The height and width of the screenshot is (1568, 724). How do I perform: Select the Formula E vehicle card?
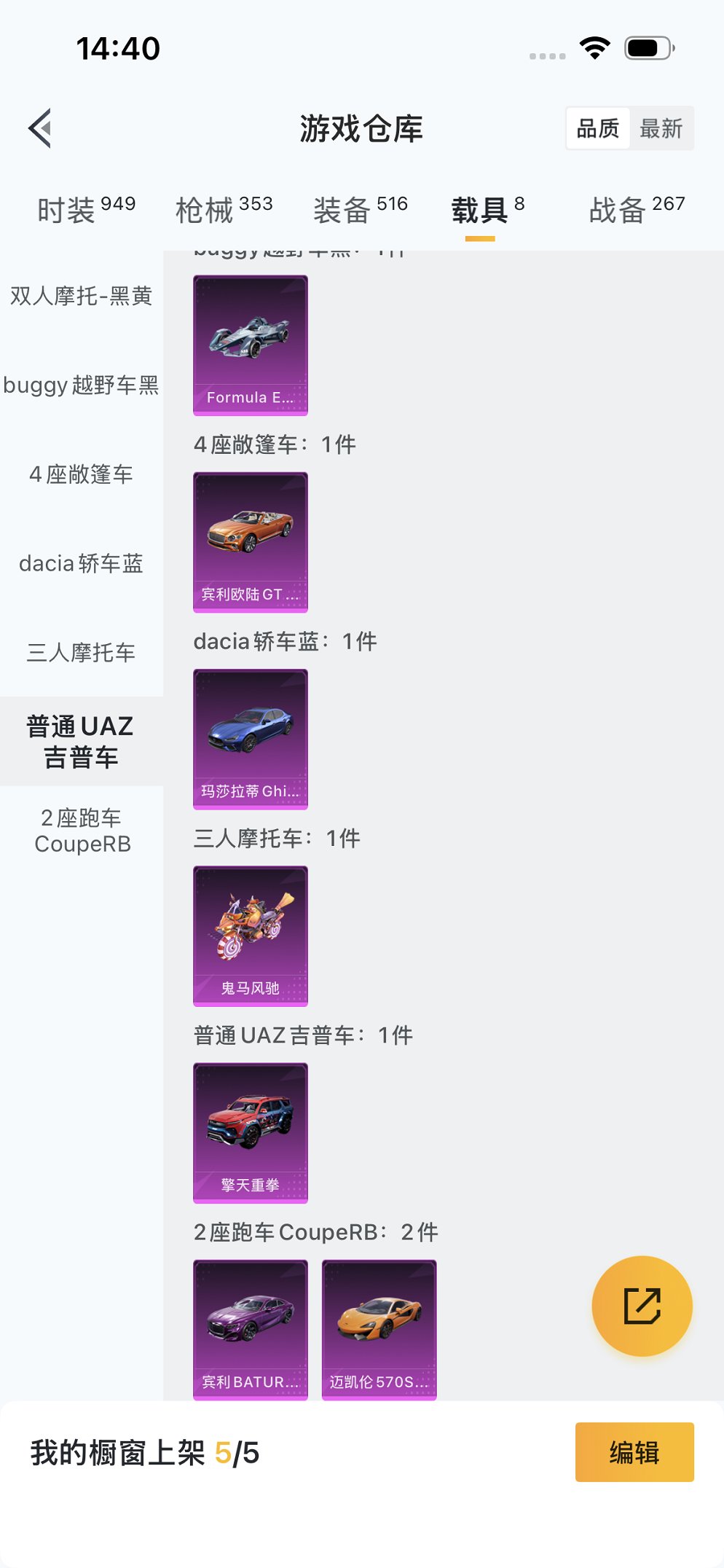(251, 339)
